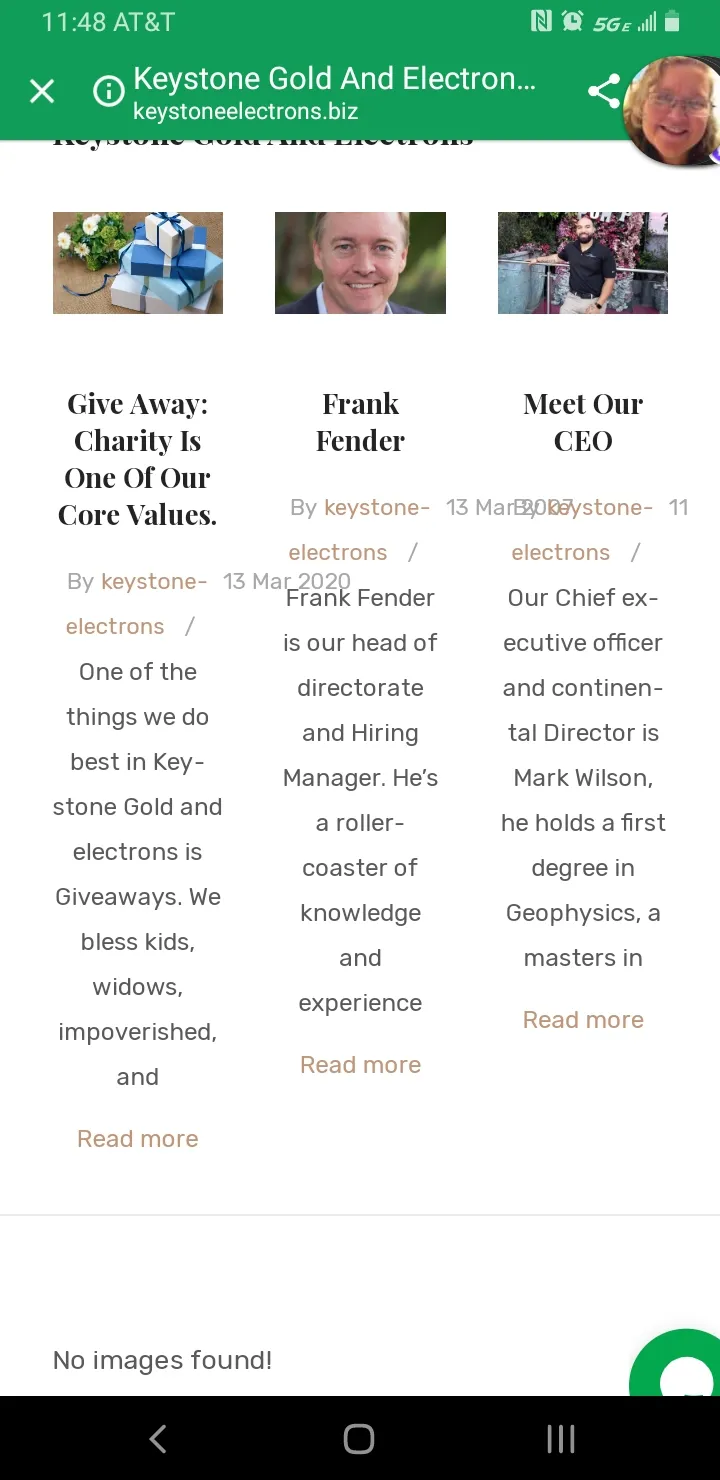
Task: Open the Meet Our CEO photo
Action: click(x=583, y=263)
